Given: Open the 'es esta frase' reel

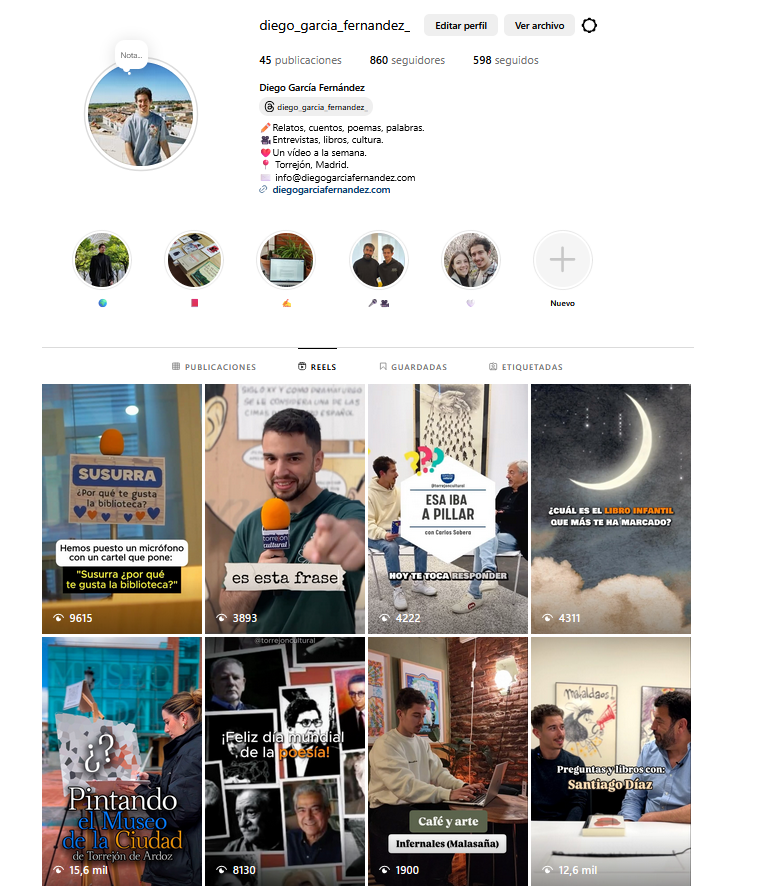Looking at the screenshot, I should point(285,508).
